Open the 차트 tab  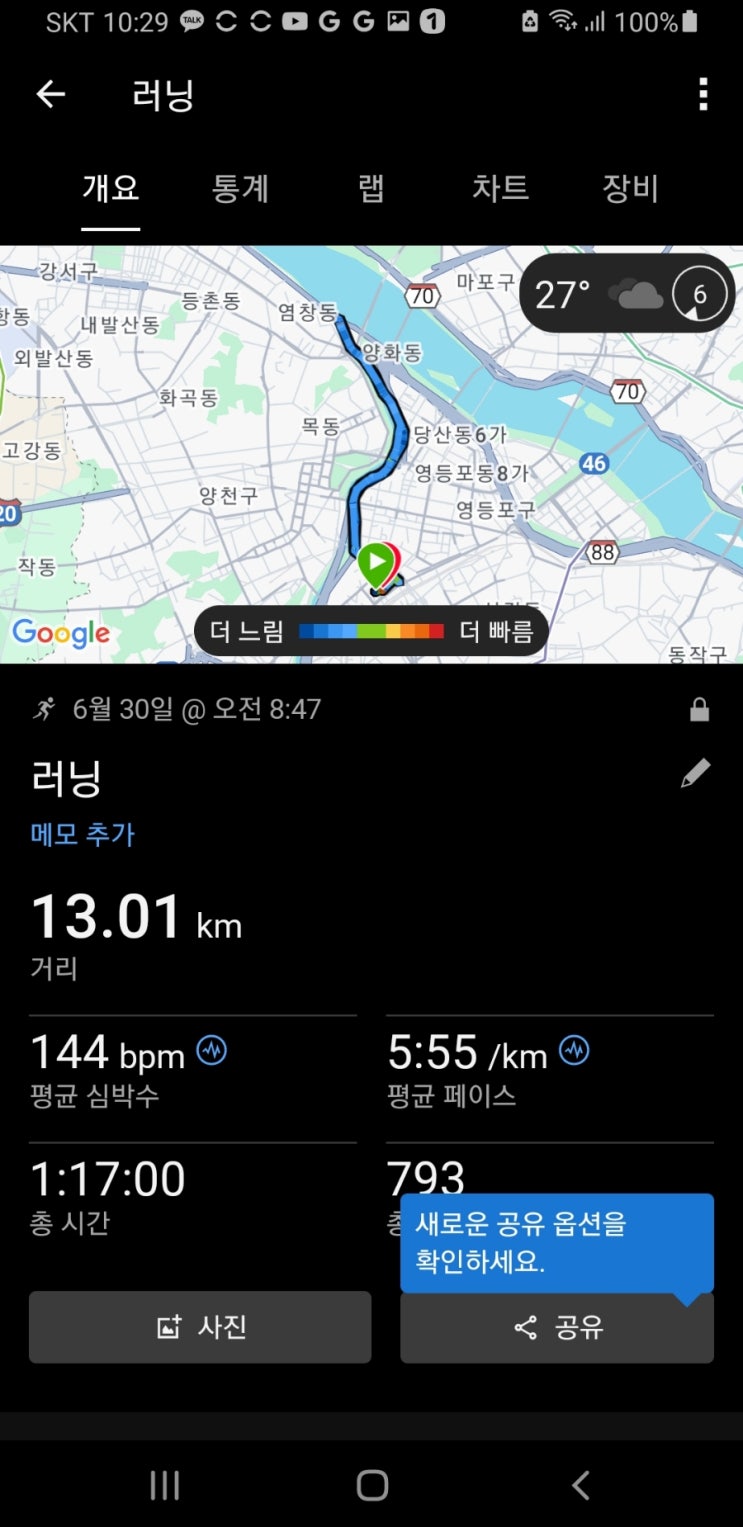click(x=500, y=189)
